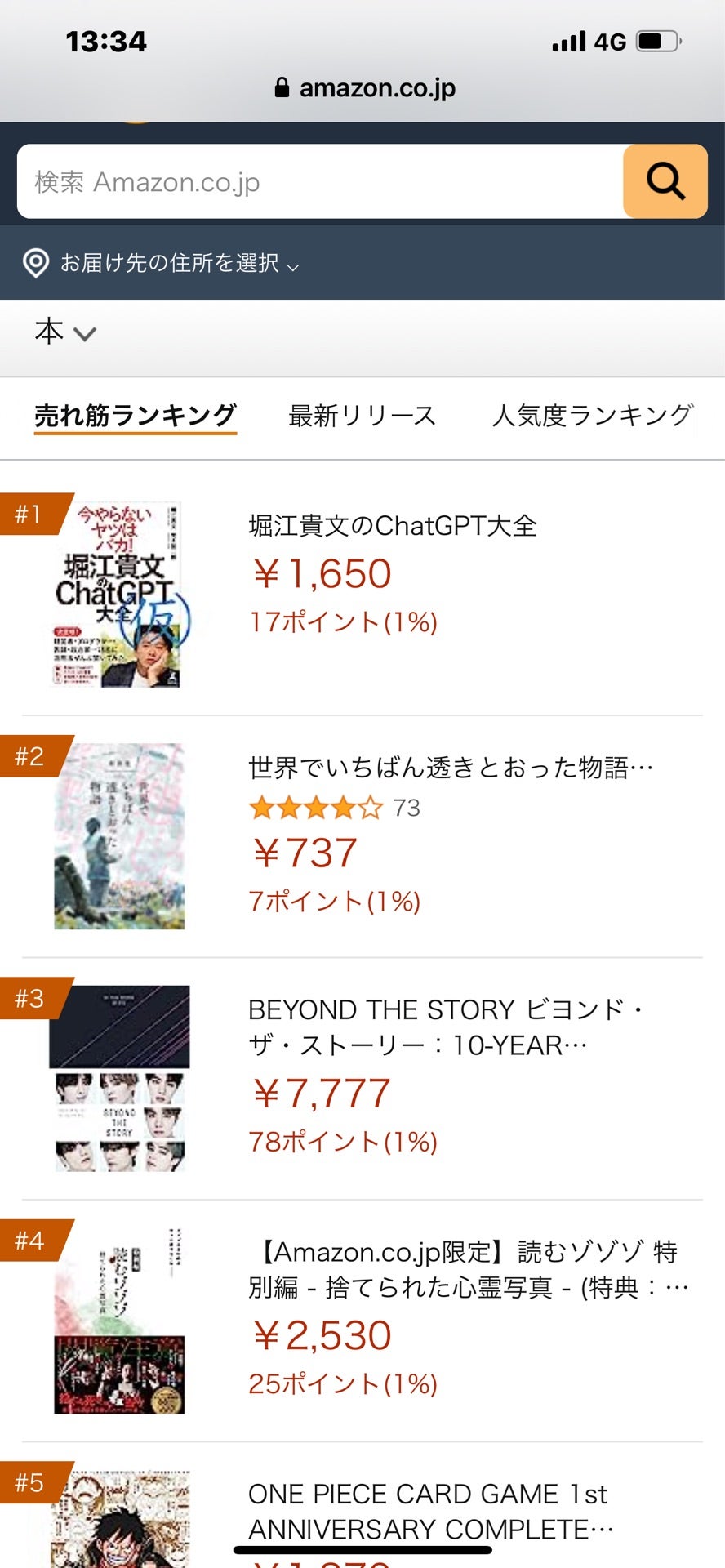The height and width of the screenshot is (1568, 725).
Task: Open BEYOND THE STORY book listing
Action: tap(446, 1027)
